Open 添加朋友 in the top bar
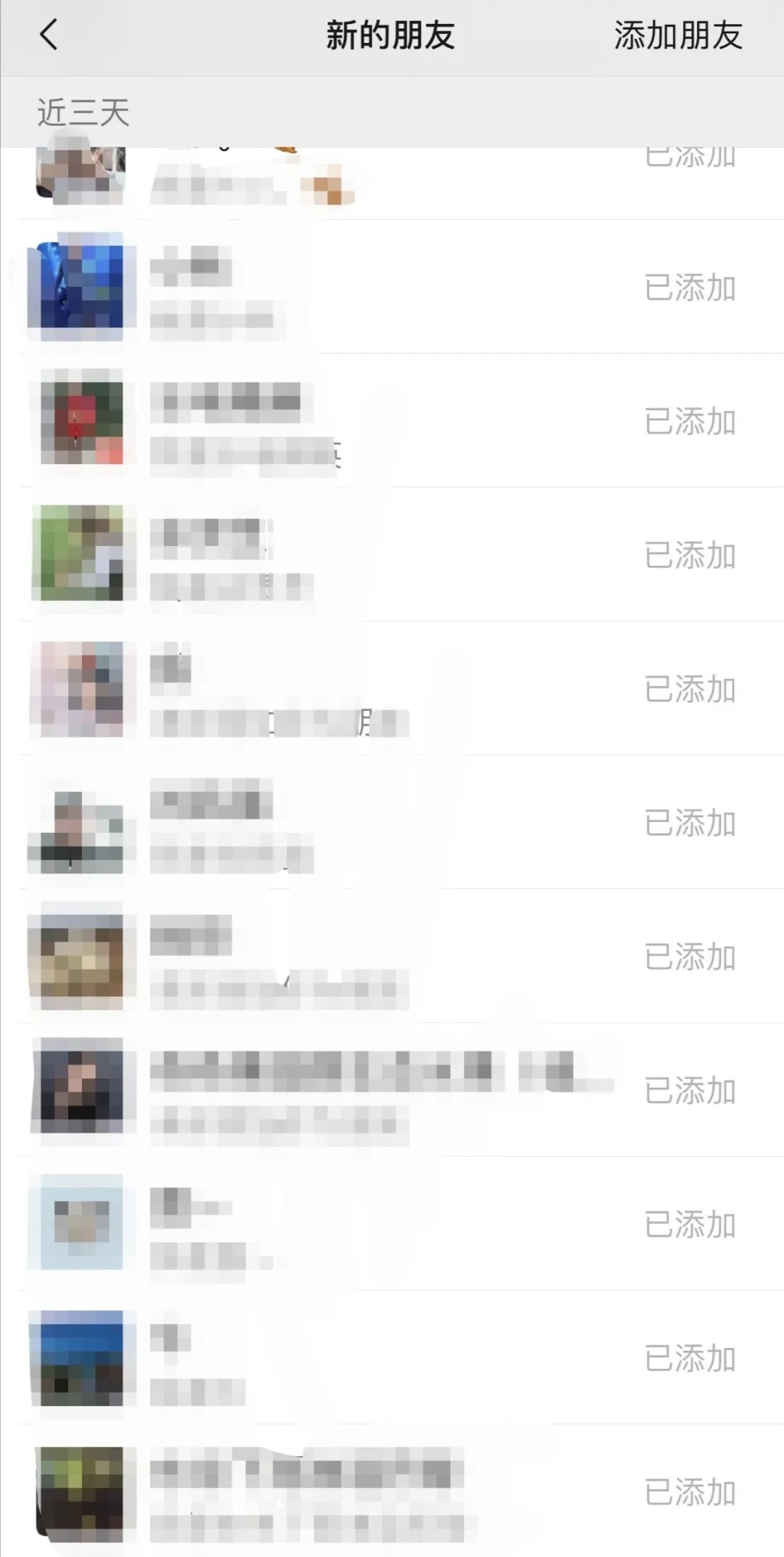 (x=678, y=35)
